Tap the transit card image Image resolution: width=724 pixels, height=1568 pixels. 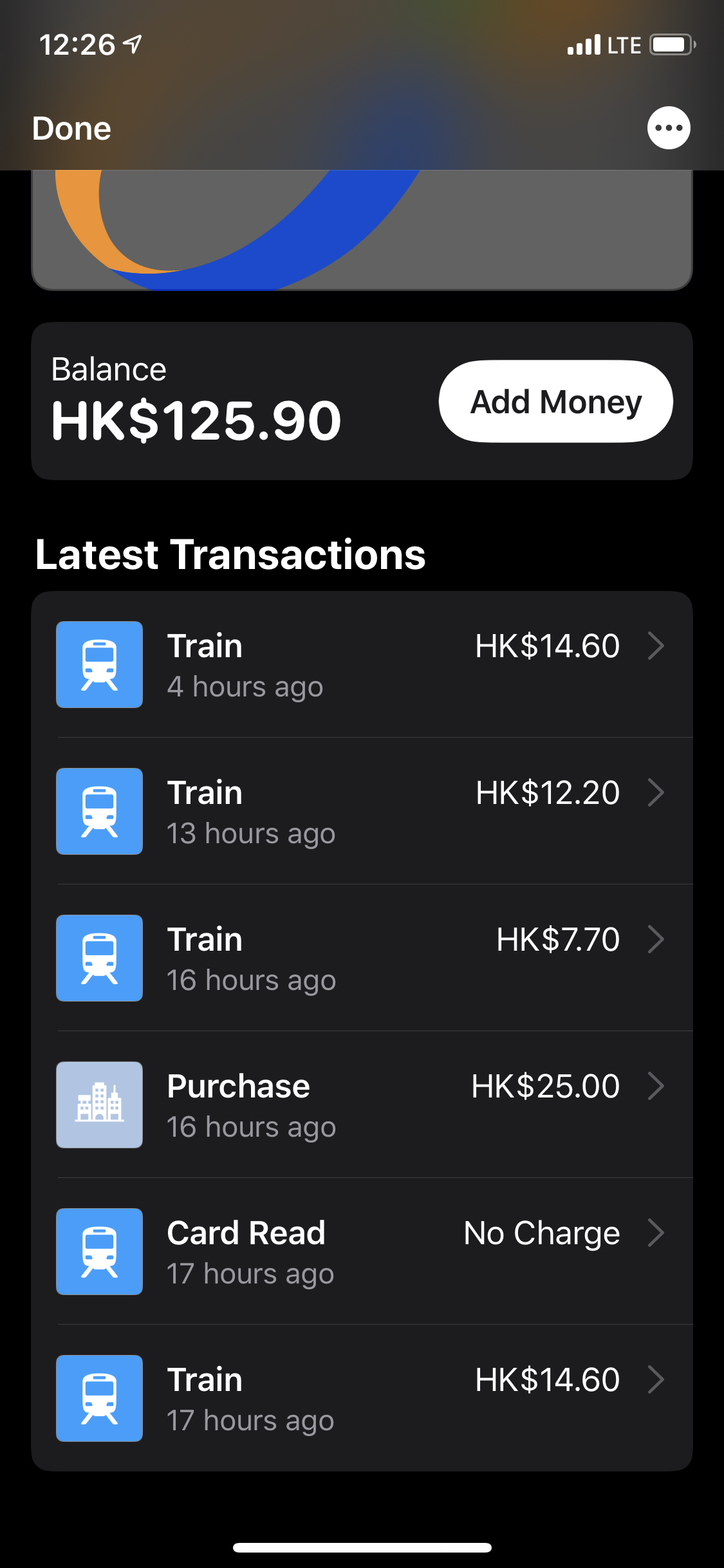[x=362, y=230]
